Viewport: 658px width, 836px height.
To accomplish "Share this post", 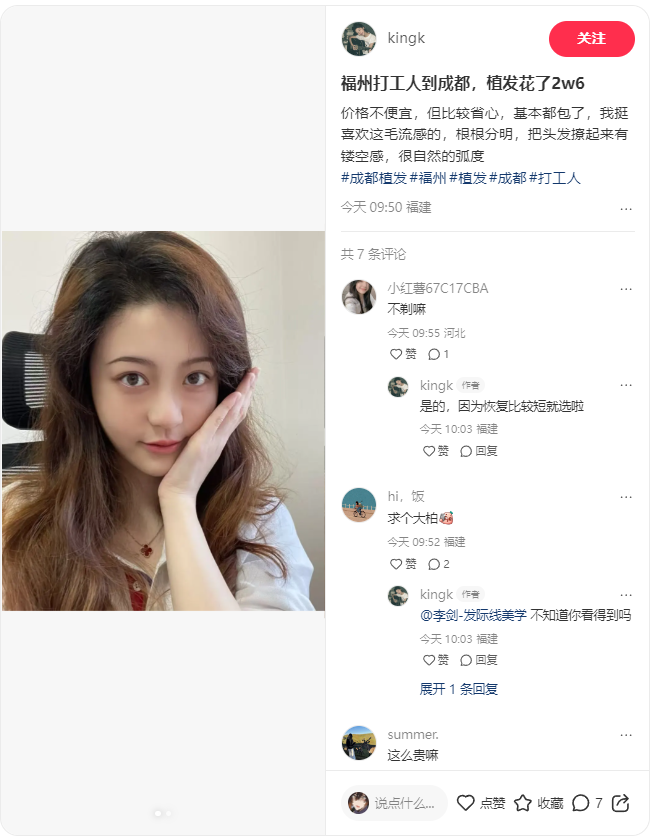I will 621,803.
